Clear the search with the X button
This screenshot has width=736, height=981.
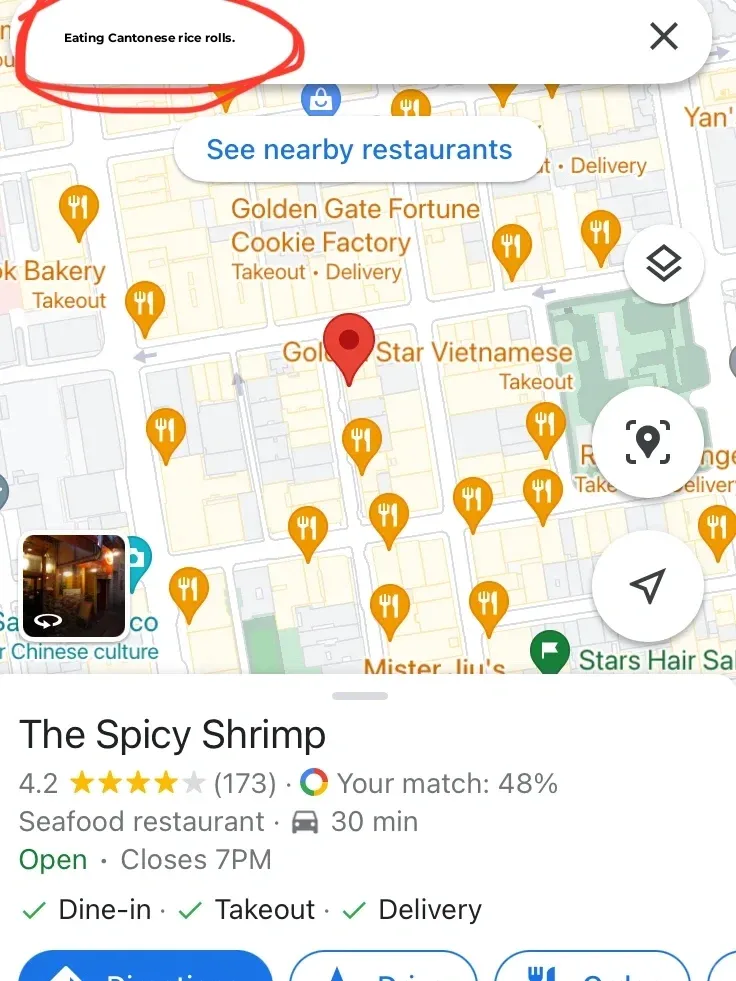point(664,37)
